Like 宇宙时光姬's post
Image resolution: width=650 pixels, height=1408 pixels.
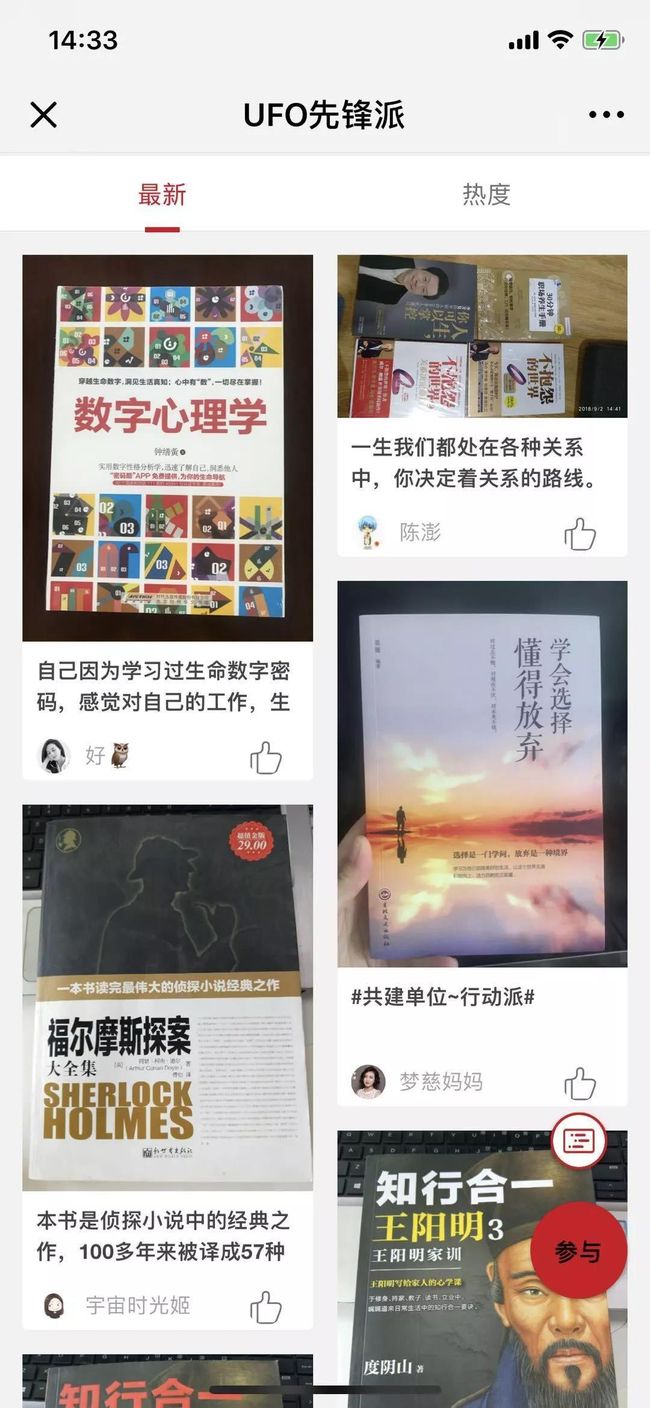point(266,1307)
